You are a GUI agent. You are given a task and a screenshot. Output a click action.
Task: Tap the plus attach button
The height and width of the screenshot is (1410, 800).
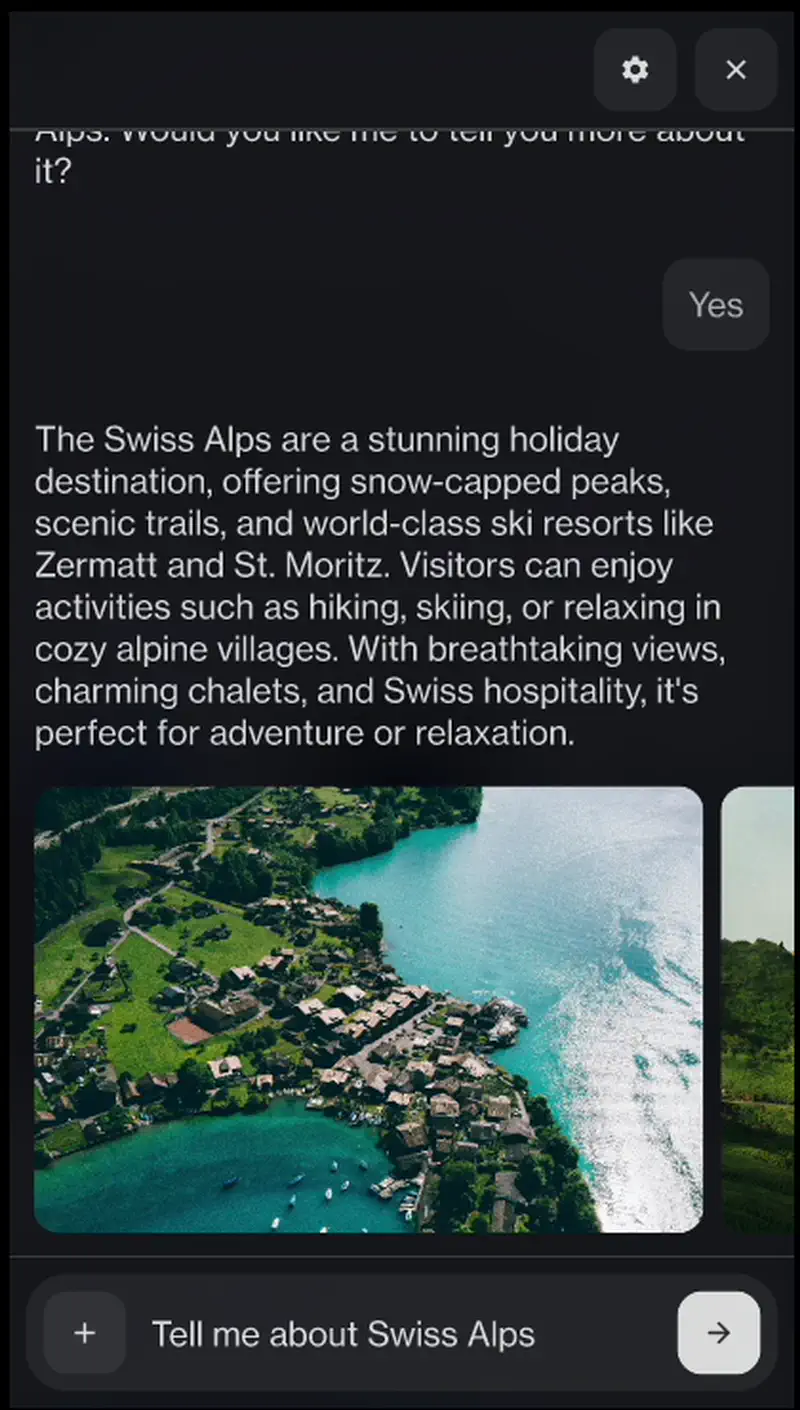[85, 1332]
